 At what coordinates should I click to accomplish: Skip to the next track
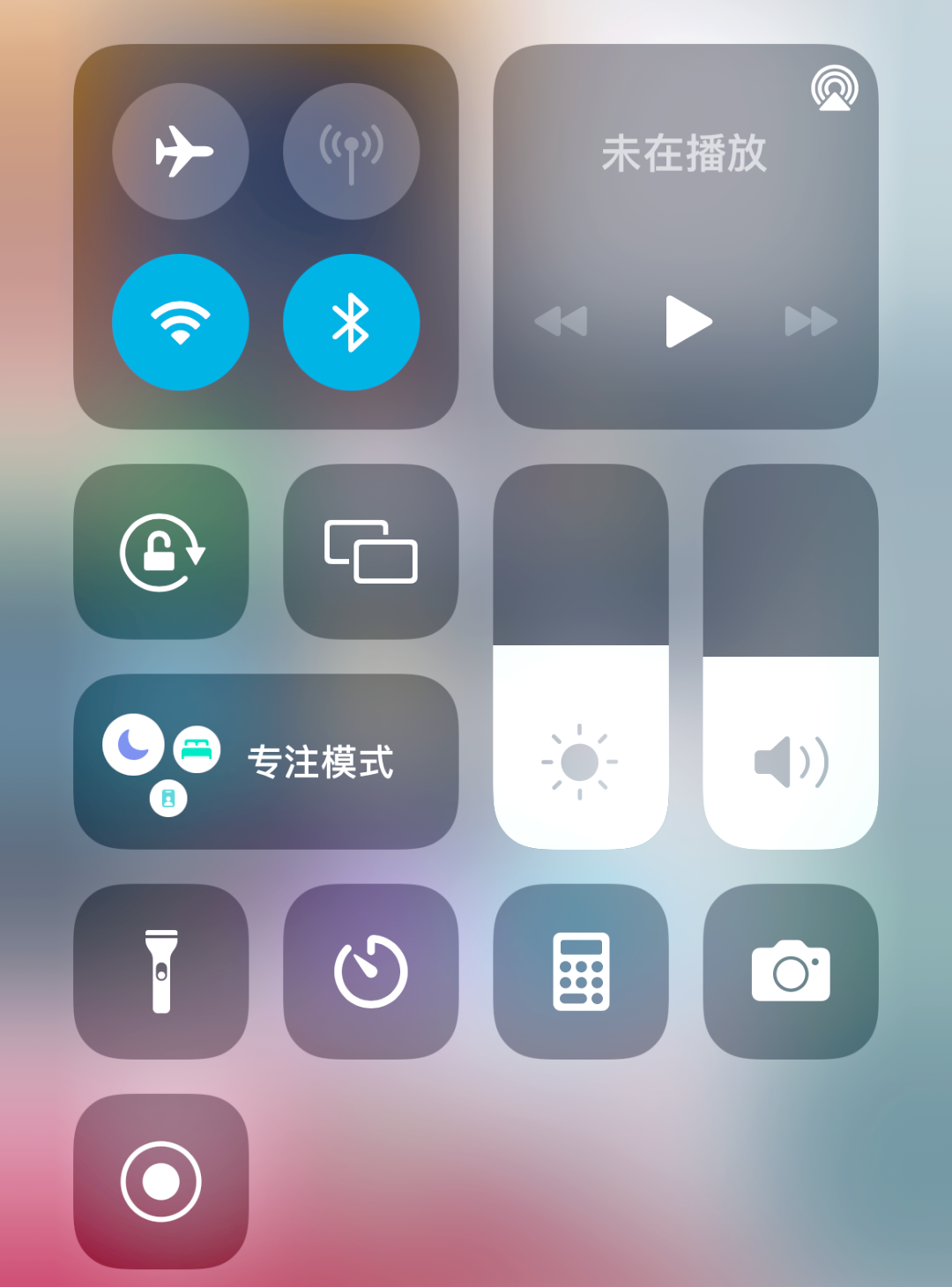[811, 321]
